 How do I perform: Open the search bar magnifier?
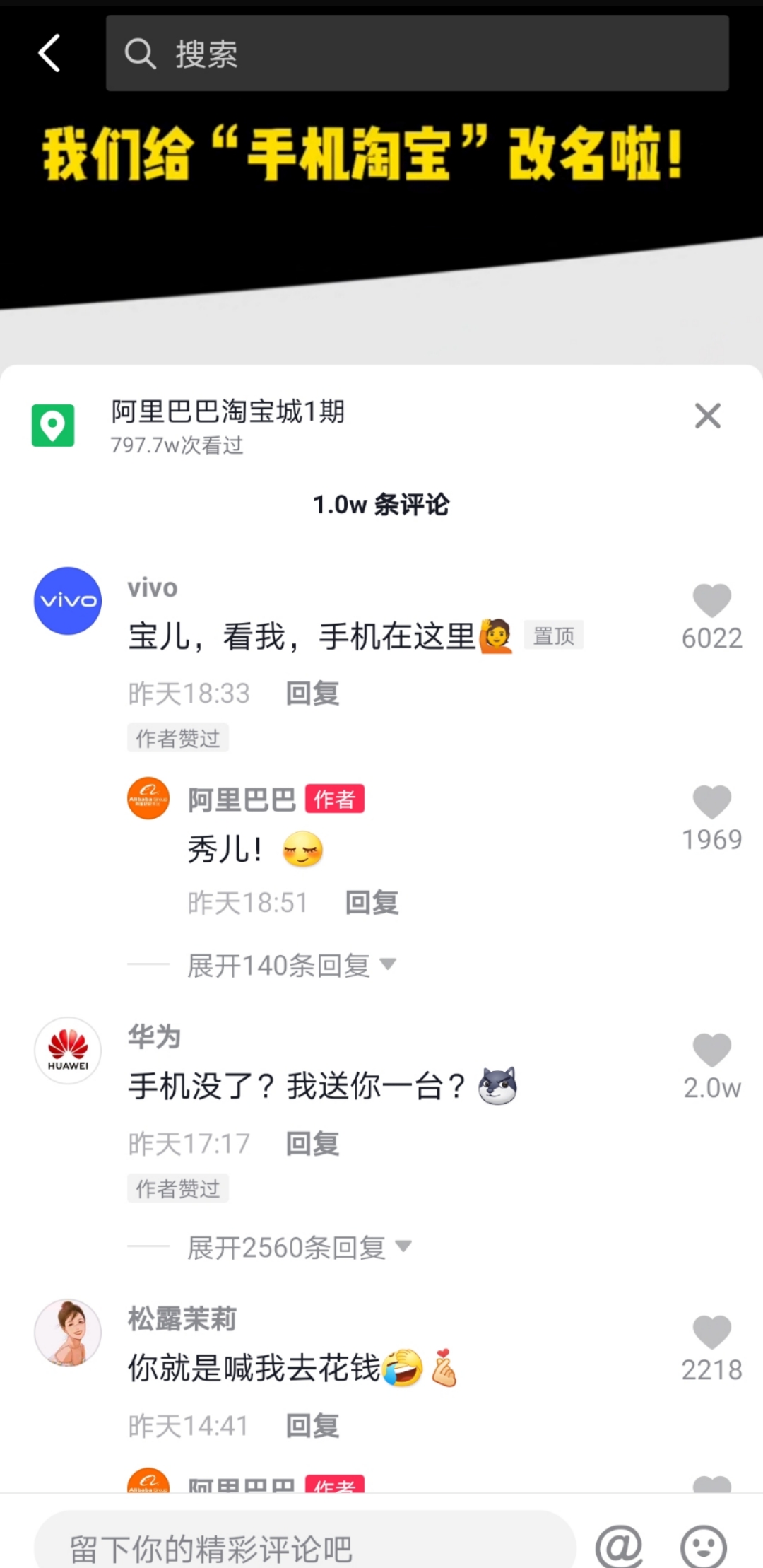140,54
